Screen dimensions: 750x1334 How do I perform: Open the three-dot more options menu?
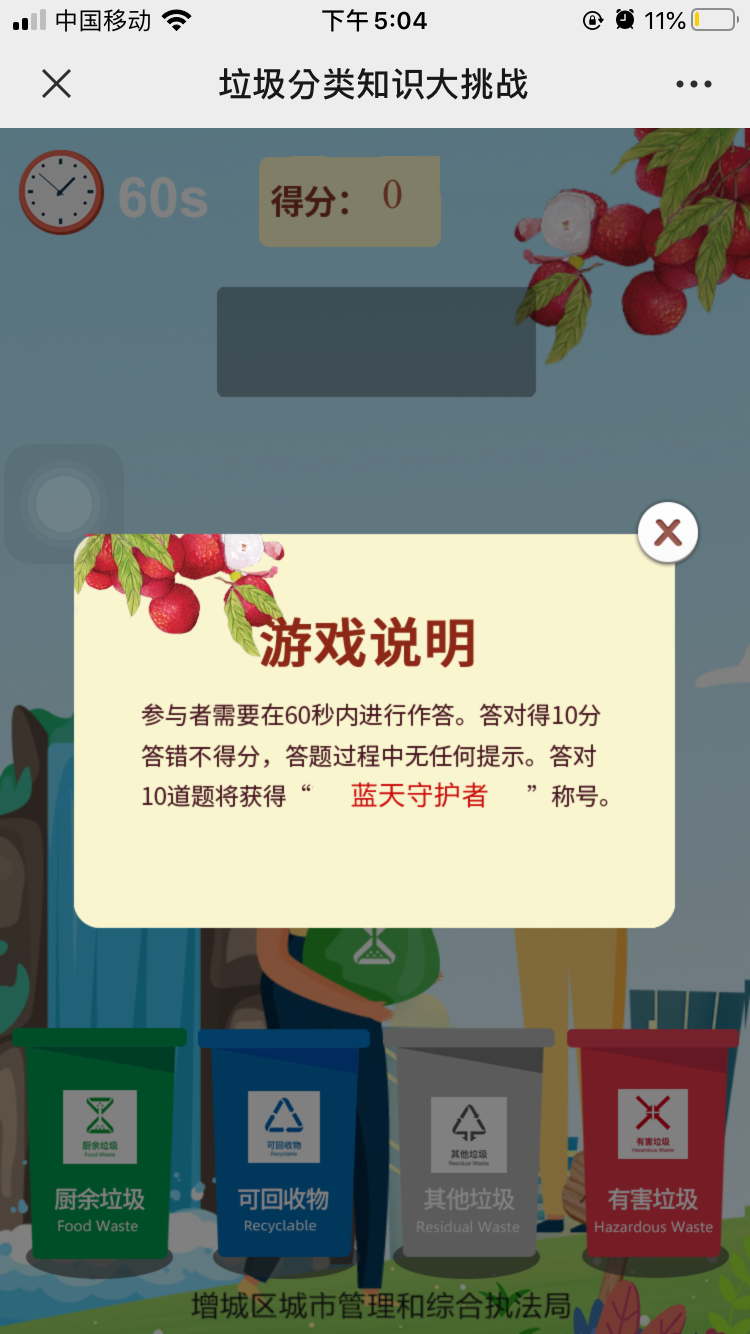point(693,84)
